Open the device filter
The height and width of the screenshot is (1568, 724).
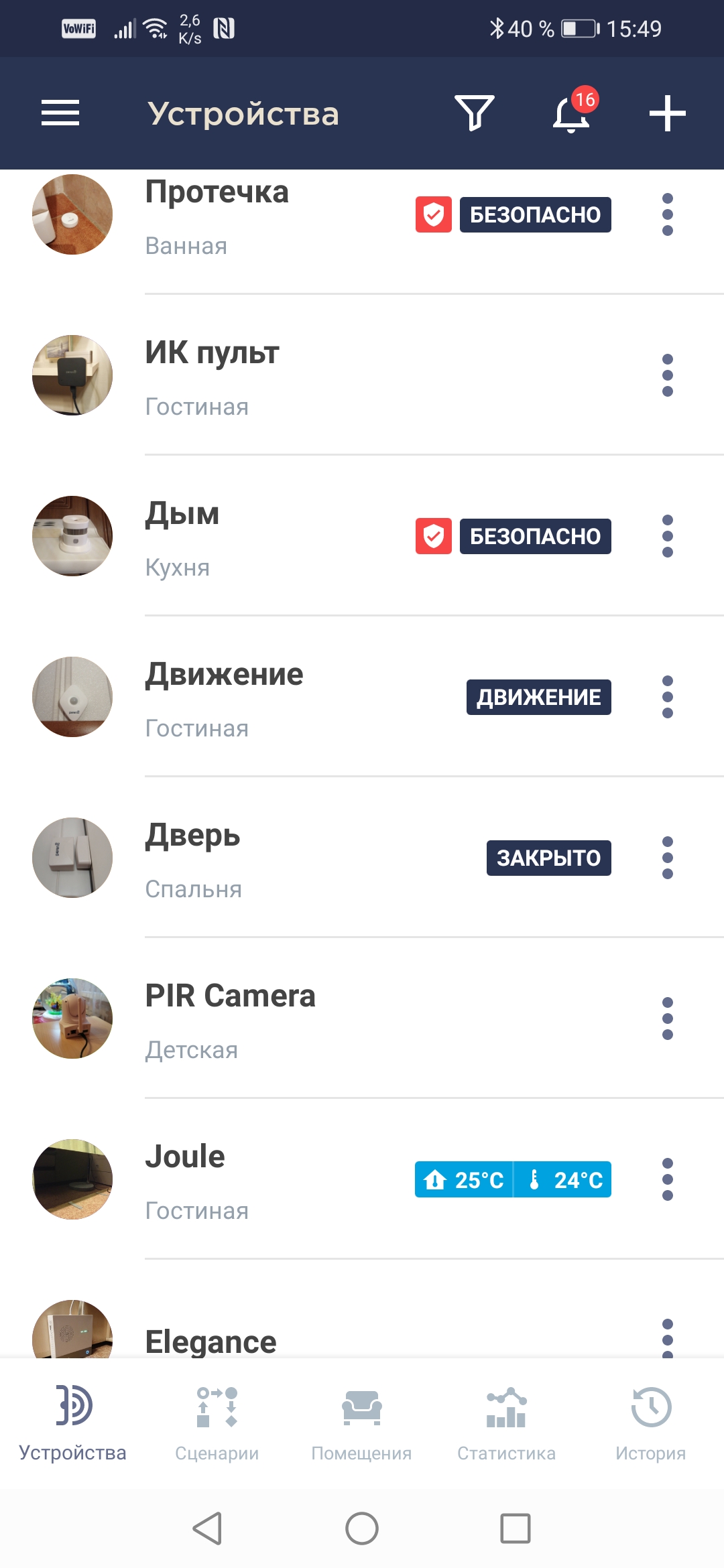474,113
